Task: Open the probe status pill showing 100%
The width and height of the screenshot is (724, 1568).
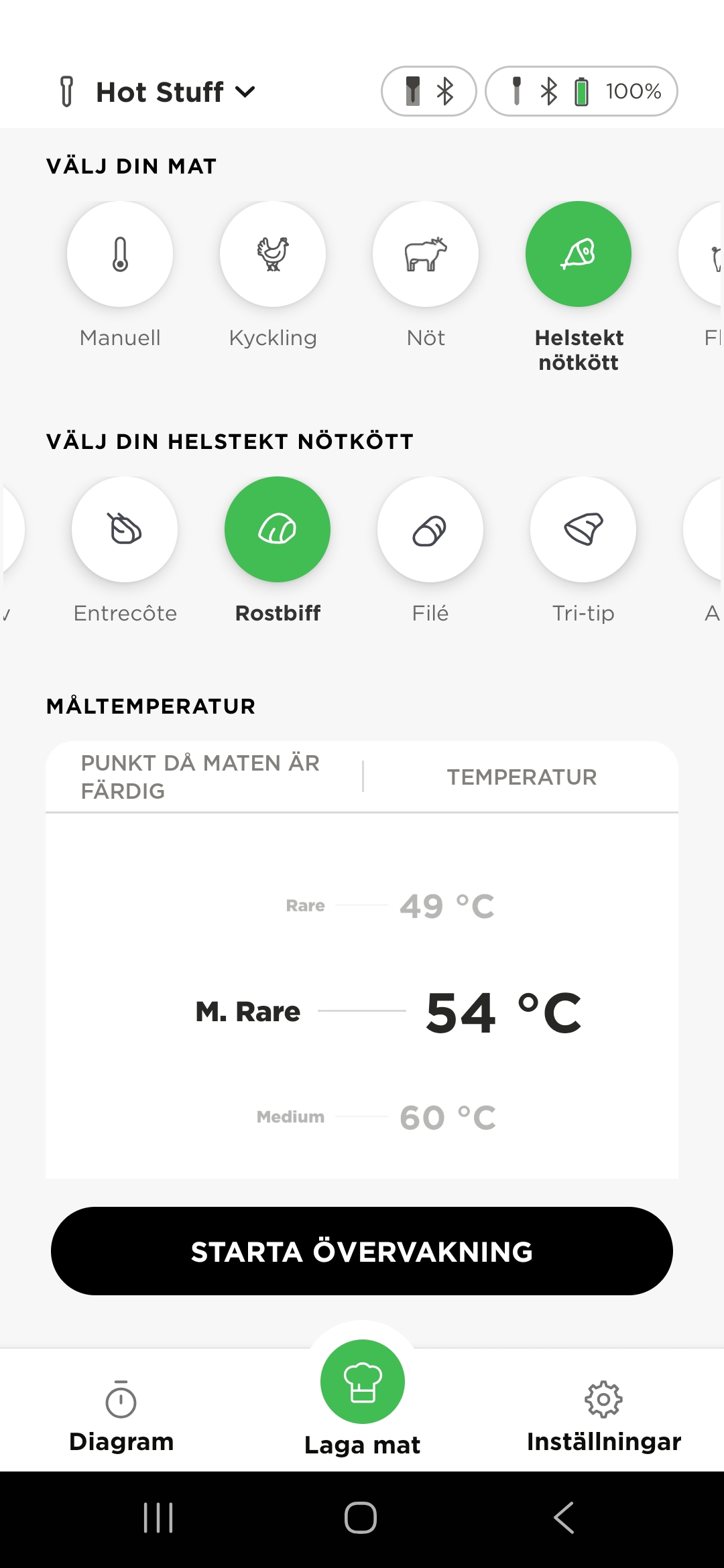Action: (581, 91)
